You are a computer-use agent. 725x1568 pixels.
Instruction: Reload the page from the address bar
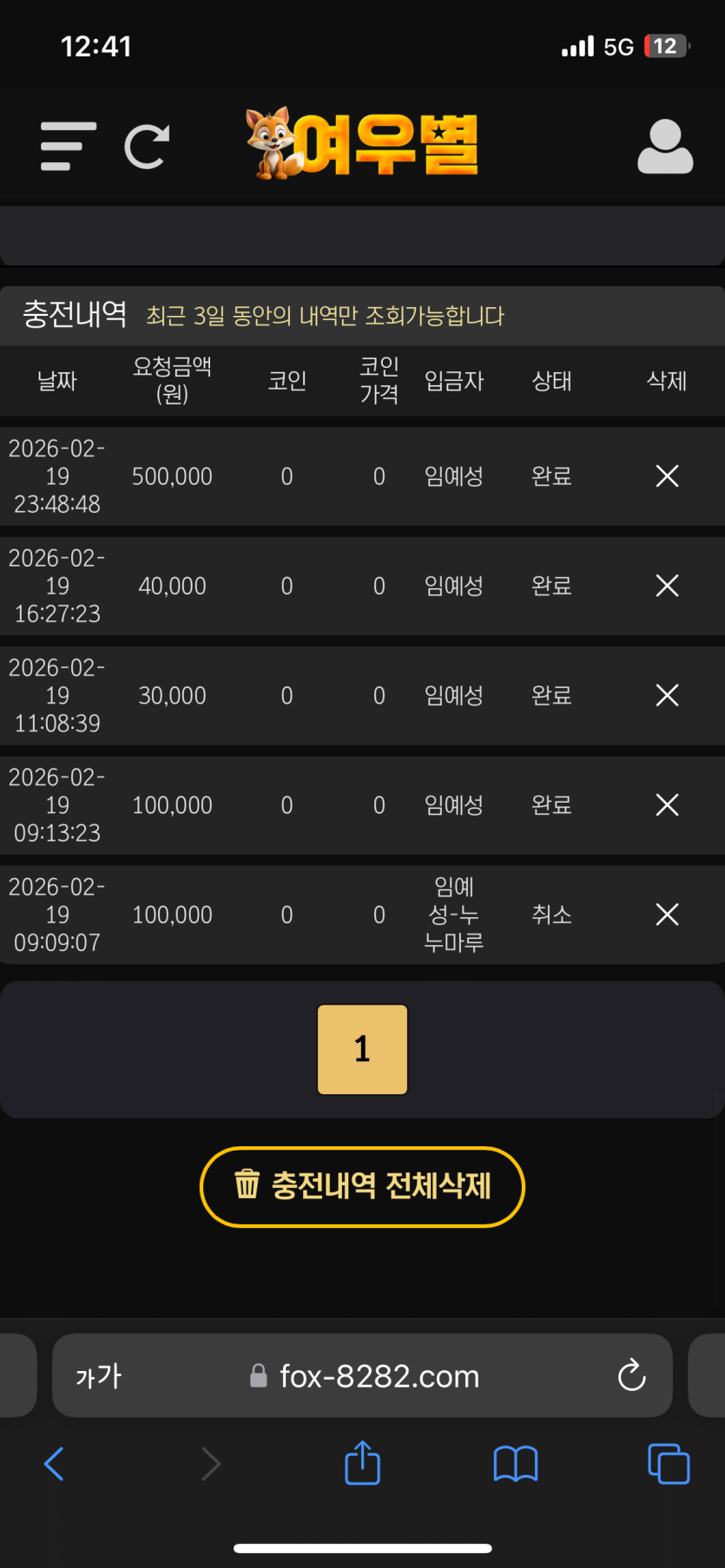(x=631, y=1375)
